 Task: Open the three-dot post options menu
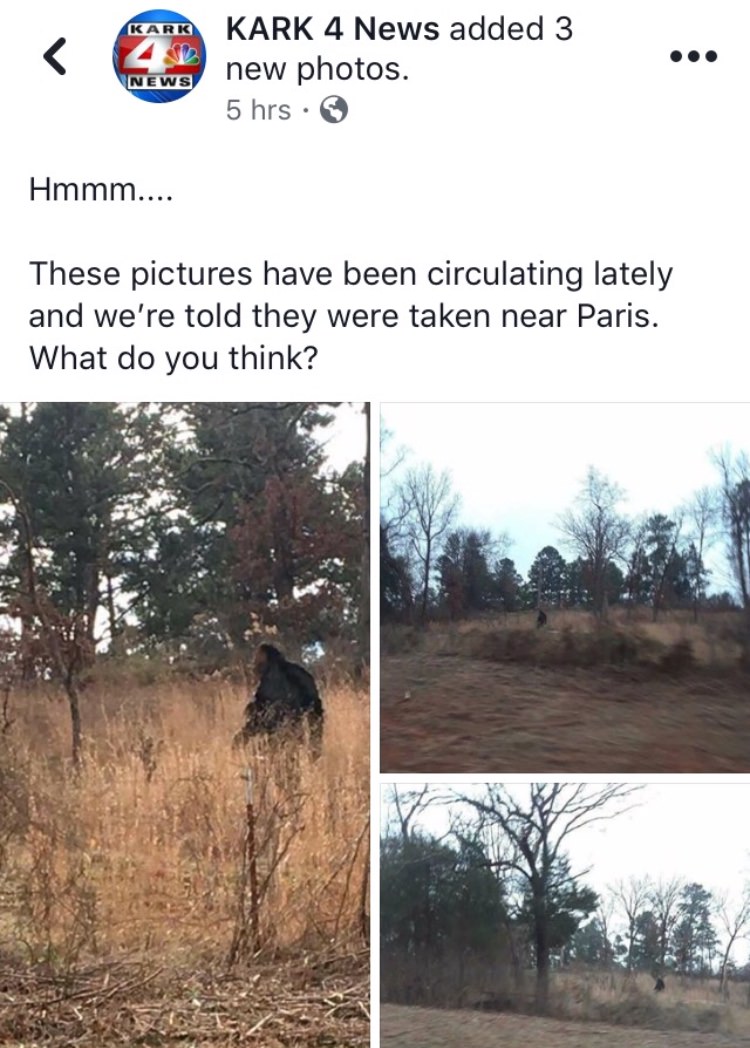click(693, 57)
